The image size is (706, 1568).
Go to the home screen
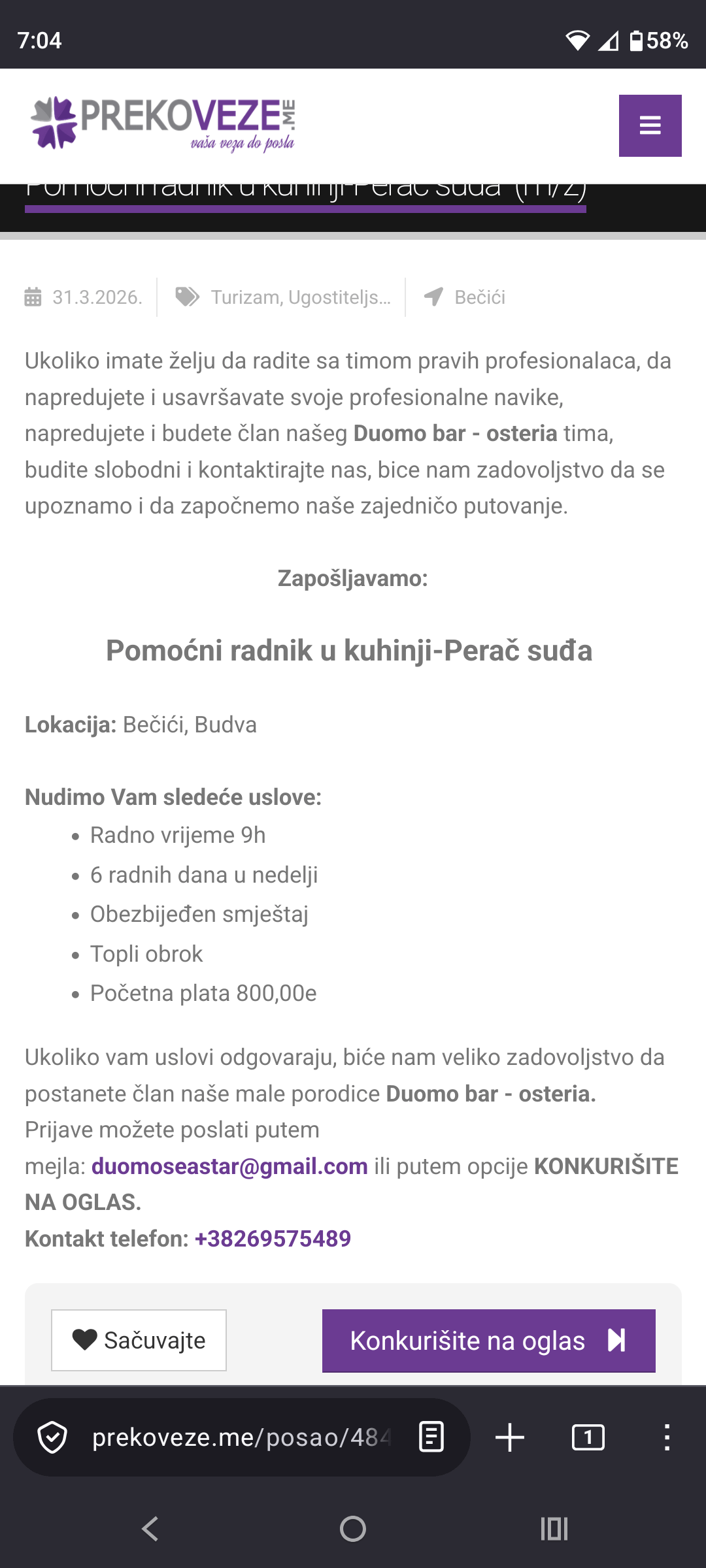(353, 1529)
